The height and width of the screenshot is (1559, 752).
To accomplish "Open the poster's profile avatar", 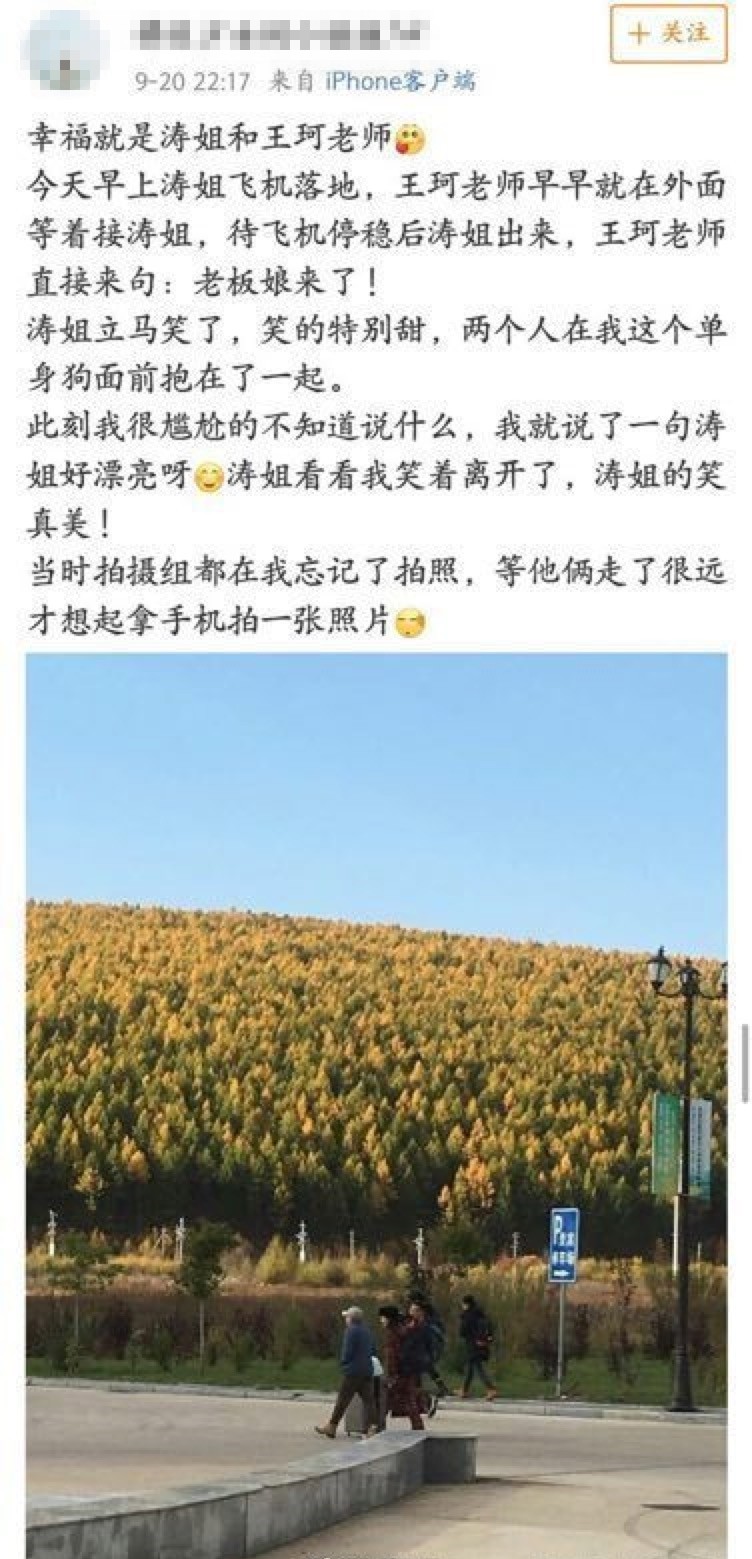I will (x=67, y=50).
